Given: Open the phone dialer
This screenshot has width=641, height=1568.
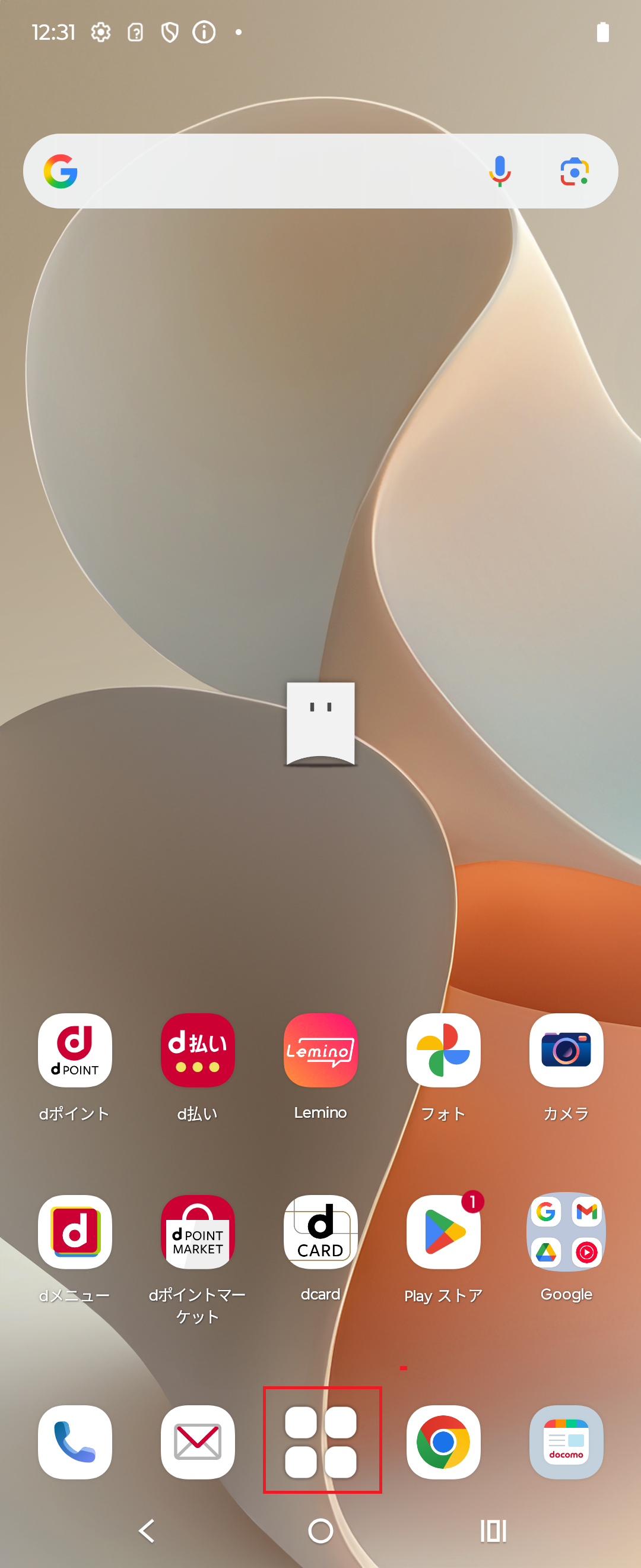Looking at the screenshot, I should [75, 1442].
